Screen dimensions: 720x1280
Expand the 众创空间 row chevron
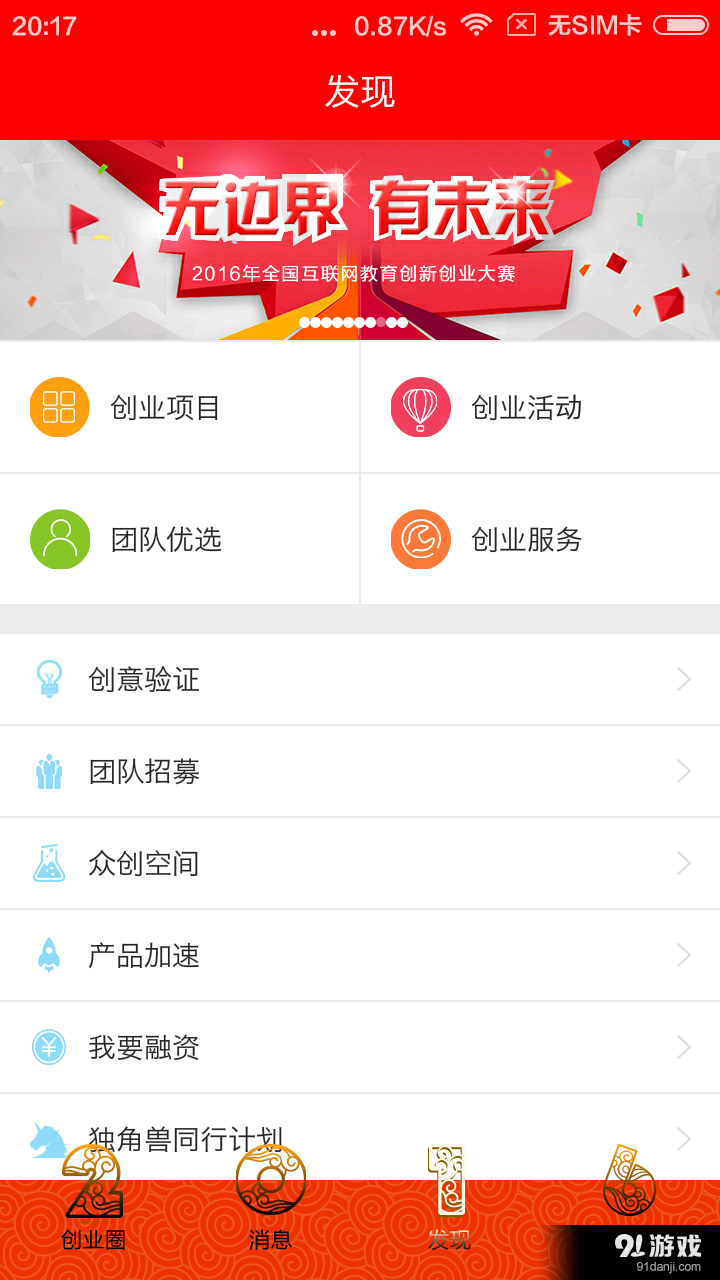[684, 863]
